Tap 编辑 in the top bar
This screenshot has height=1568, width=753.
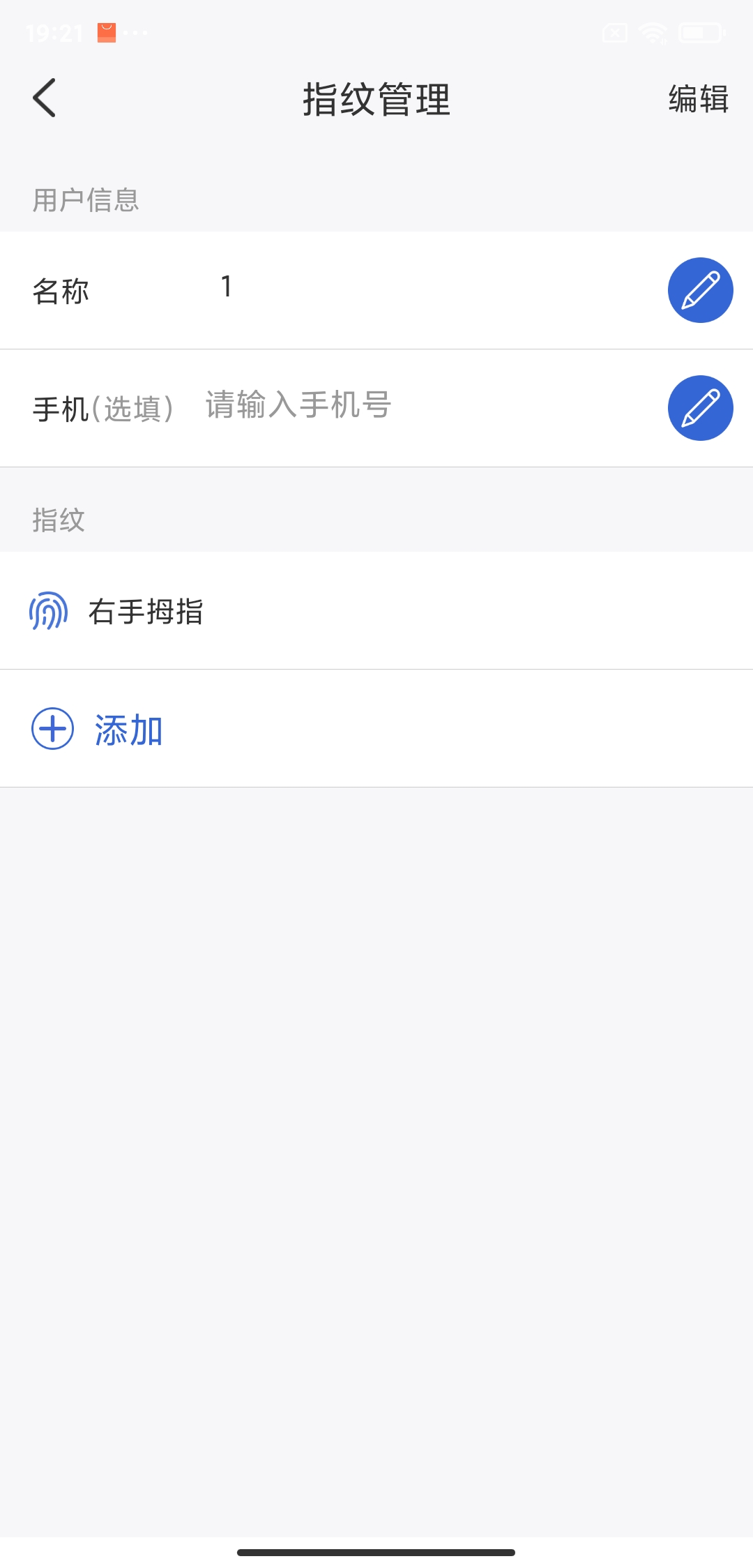[x=698, y=99]
